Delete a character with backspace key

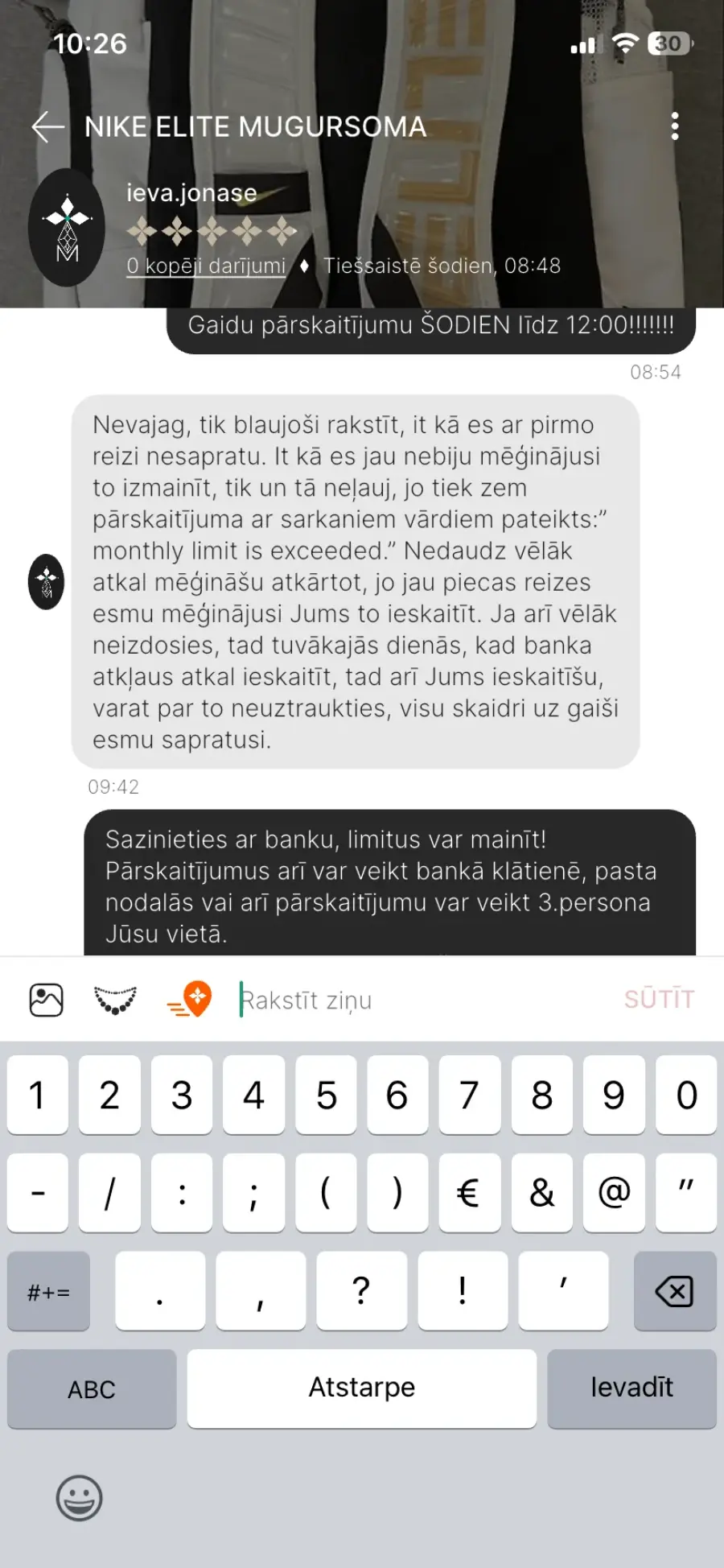674,1291
